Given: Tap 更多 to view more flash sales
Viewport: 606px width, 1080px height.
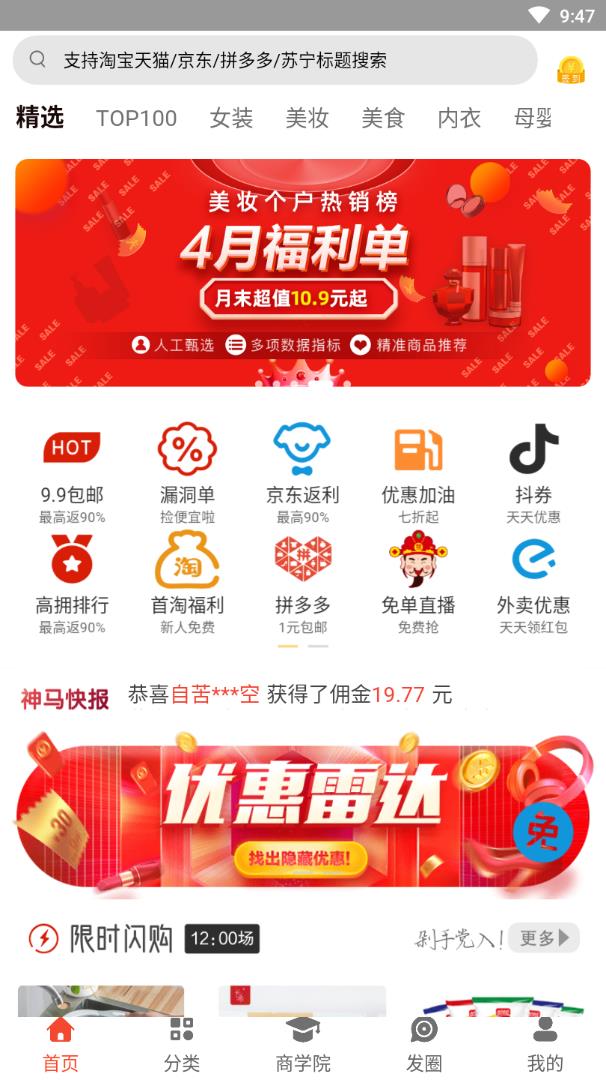Looking at the screenshot, I should pyautogui.click(x=543, y=938).
